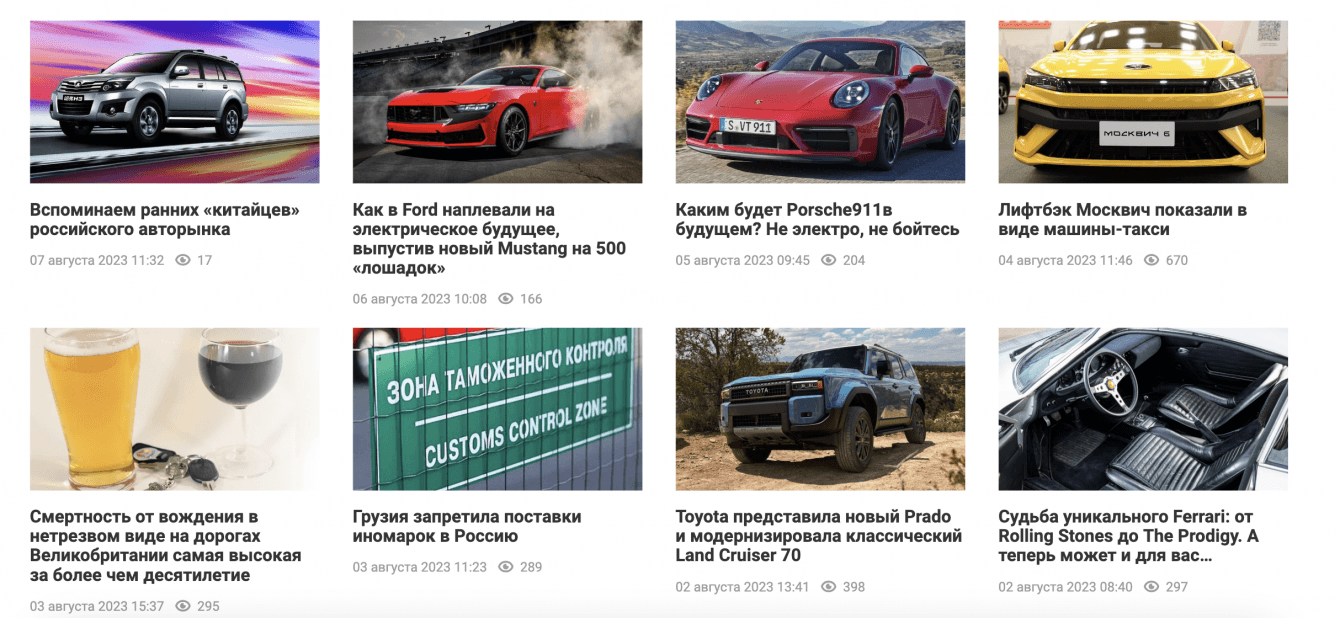The width and height of the screenshot is (1340, 618).
Task: Open the yellow Moskvich 6 photo
Action: [1142, 101]
